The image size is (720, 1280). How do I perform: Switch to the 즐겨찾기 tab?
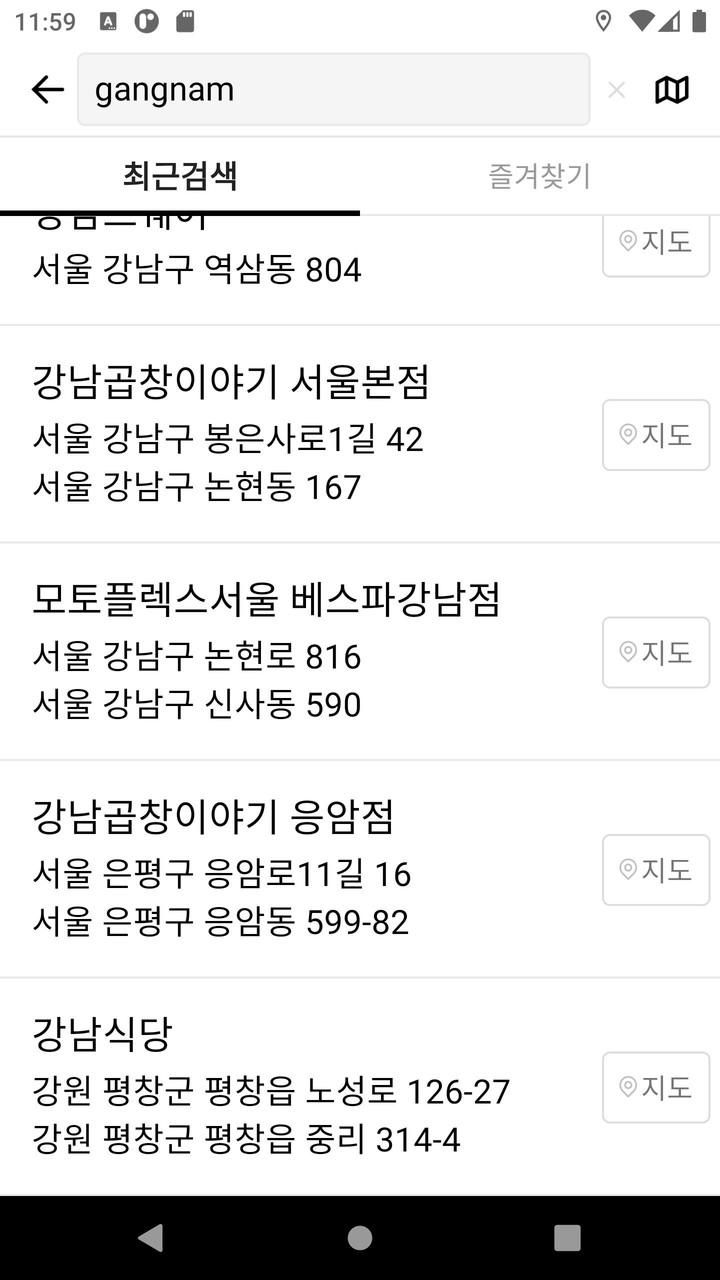pos(539,177)
